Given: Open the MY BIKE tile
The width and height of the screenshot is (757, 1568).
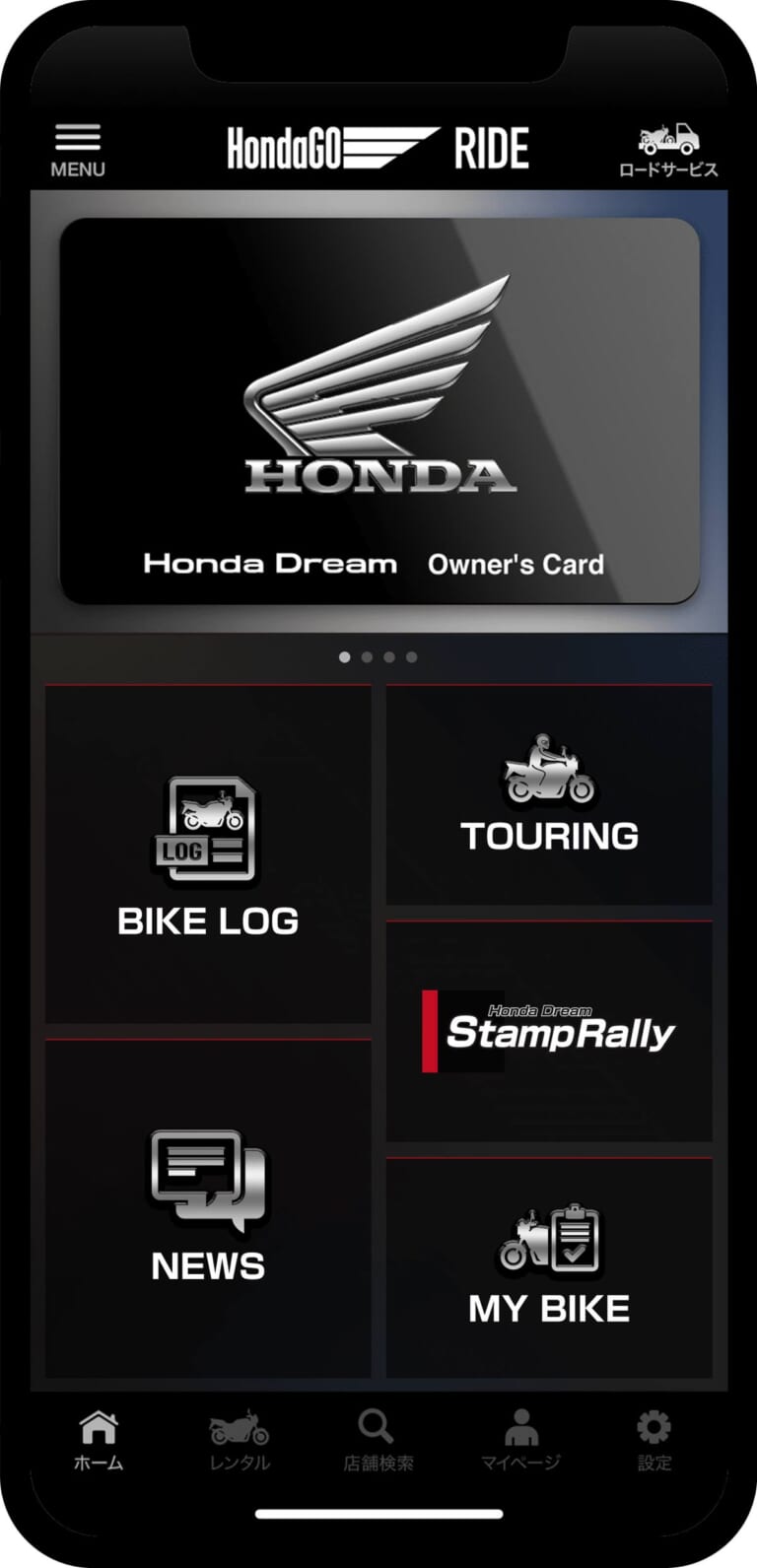Looking at the screenshot, I should [549, 1267].
